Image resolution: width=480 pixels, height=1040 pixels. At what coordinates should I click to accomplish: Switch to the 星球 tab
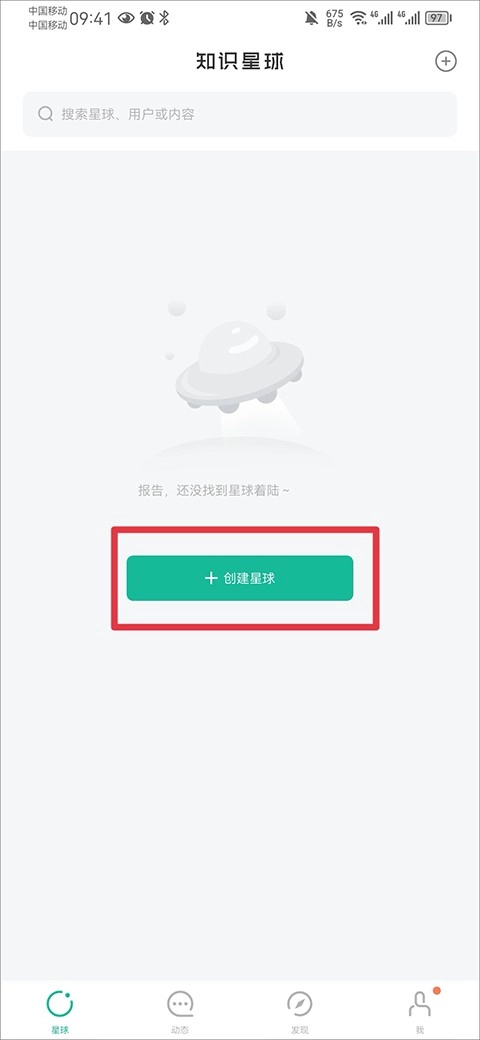pyautogui.click(x=60, y=1011)
